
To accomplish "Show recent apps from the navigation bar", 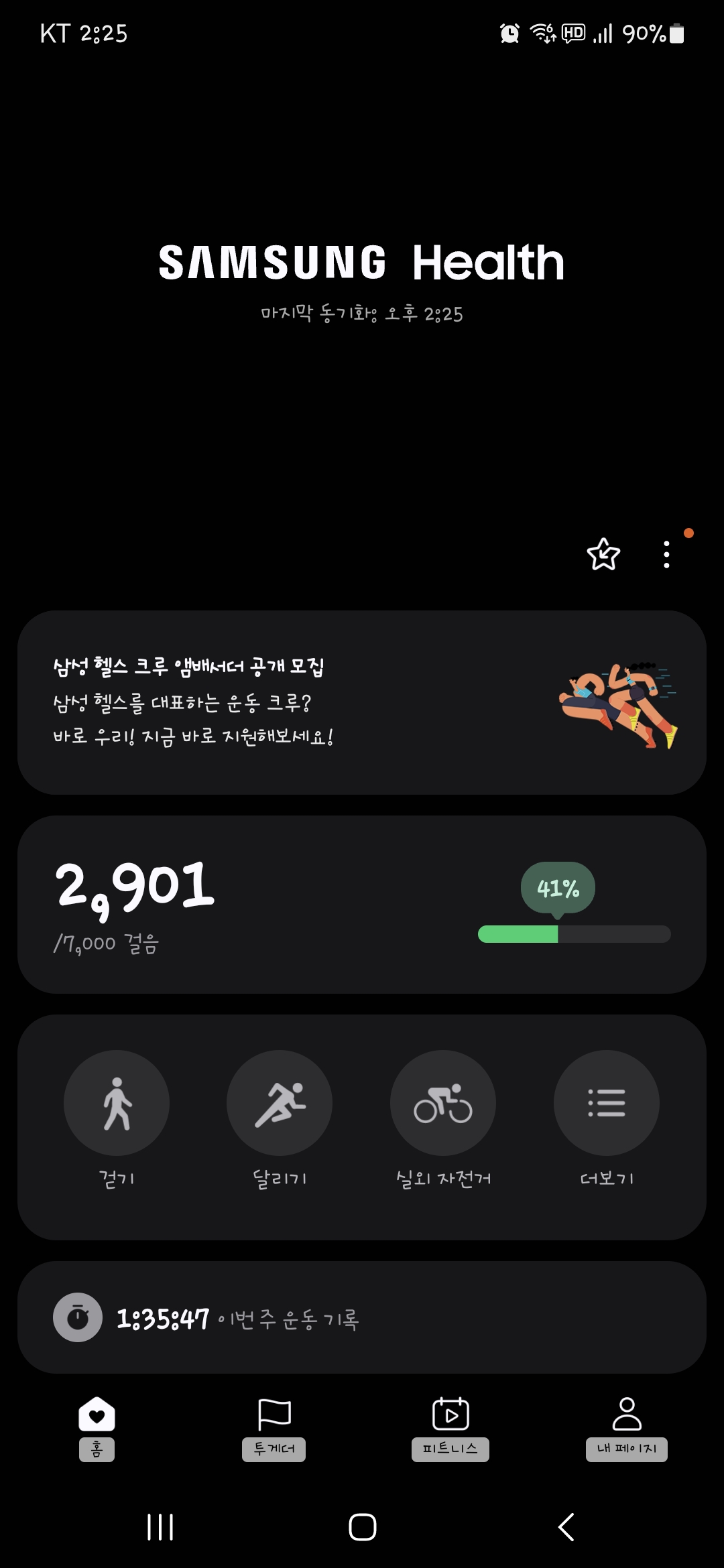I will [160, 1527].
